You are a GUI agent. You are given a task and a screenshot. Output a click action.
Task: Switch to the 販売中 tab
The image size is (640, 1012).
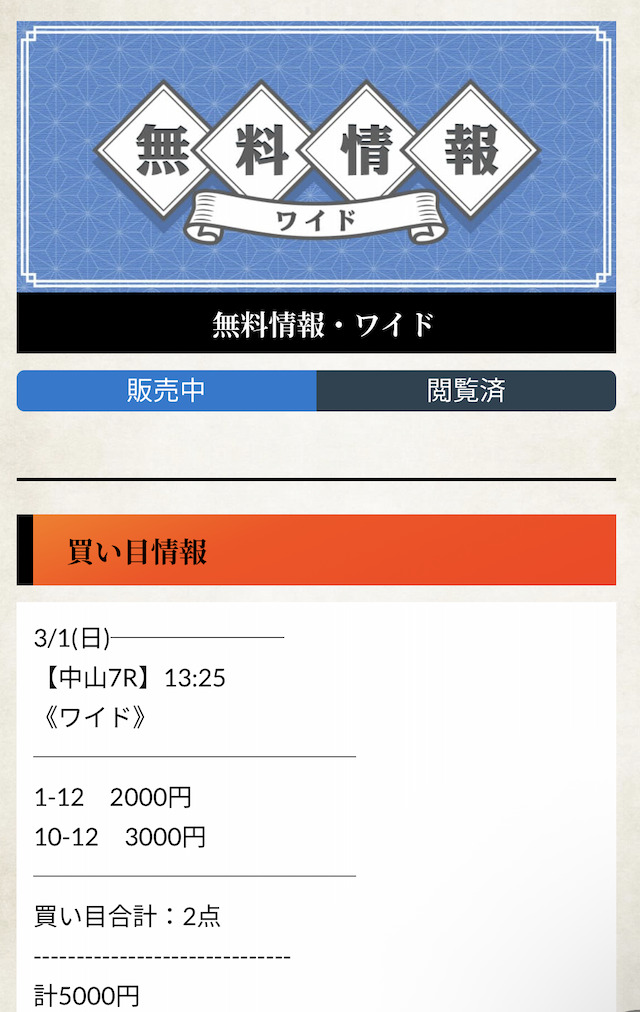pyautogui.click(x=167, y=391)
